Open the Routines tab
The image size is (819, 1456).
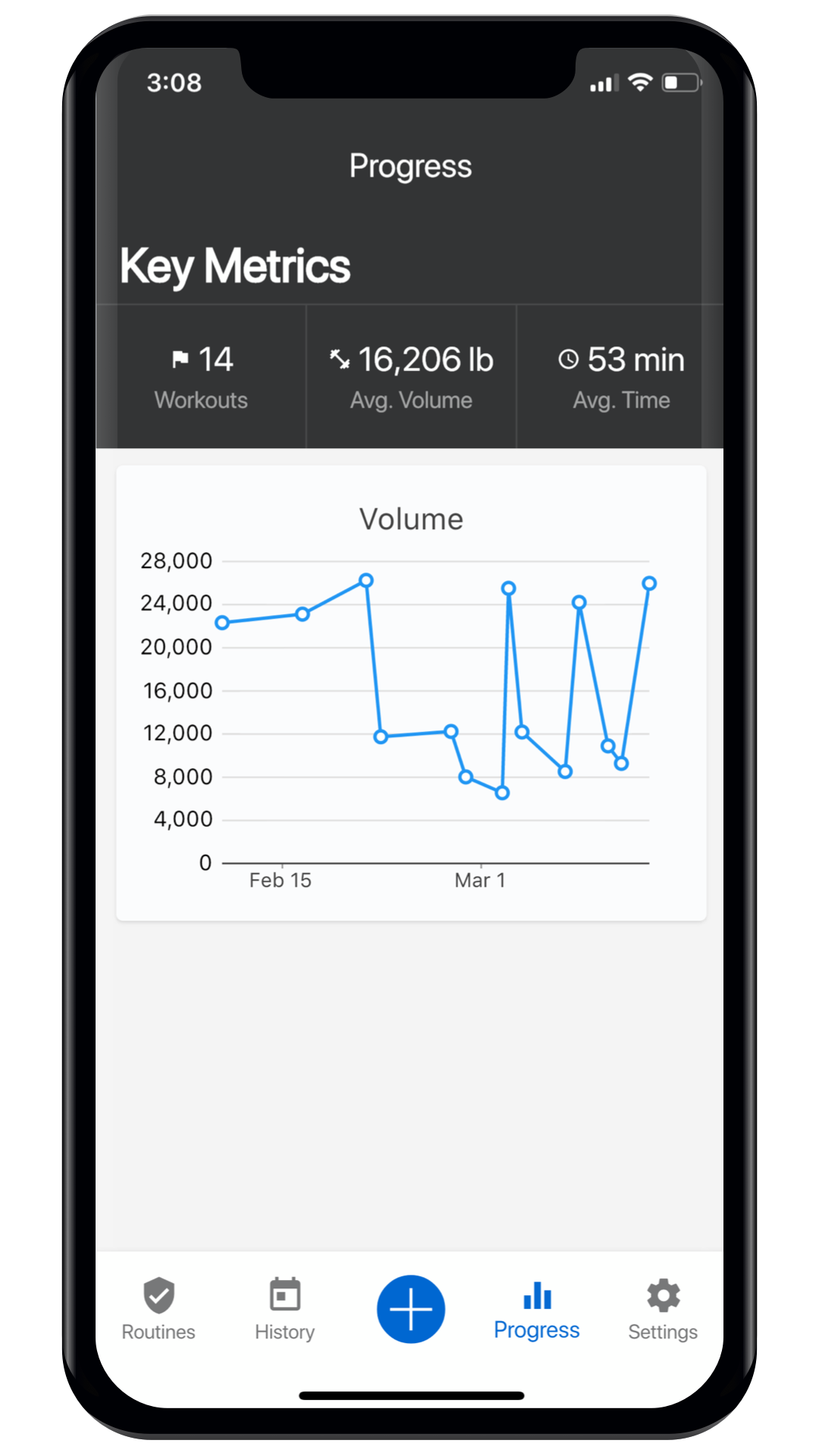coord(158,1310)
